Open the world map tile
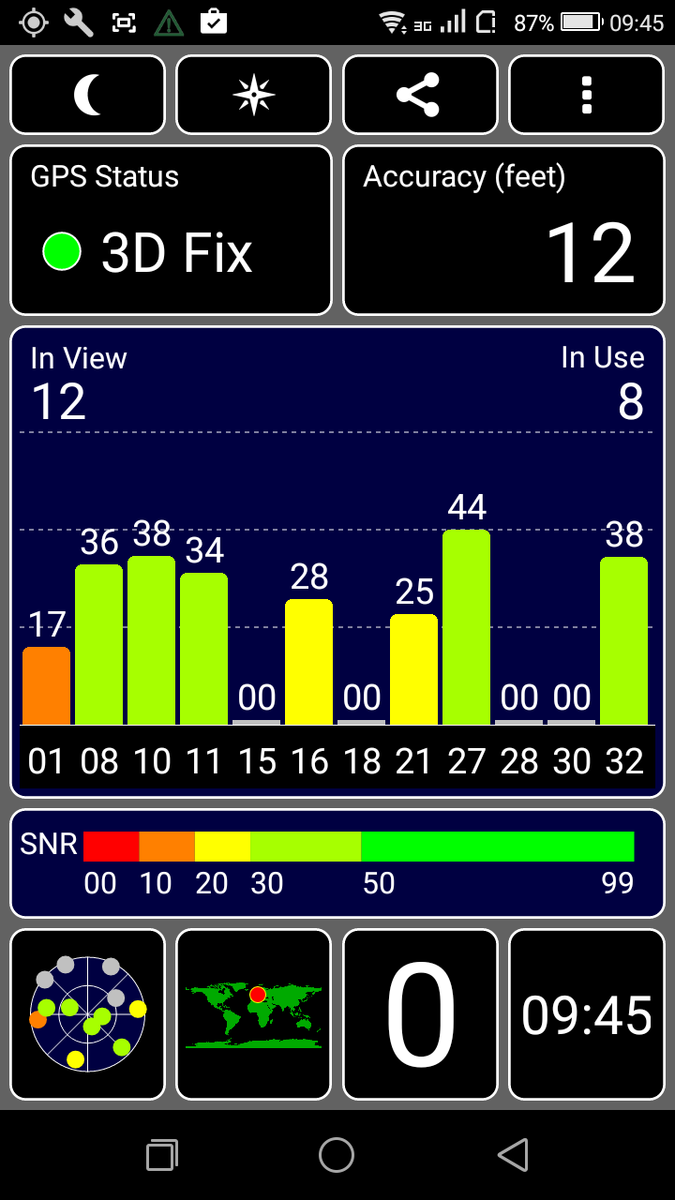Viewport: 675px width, 1200px height. tap(254, 1014)
